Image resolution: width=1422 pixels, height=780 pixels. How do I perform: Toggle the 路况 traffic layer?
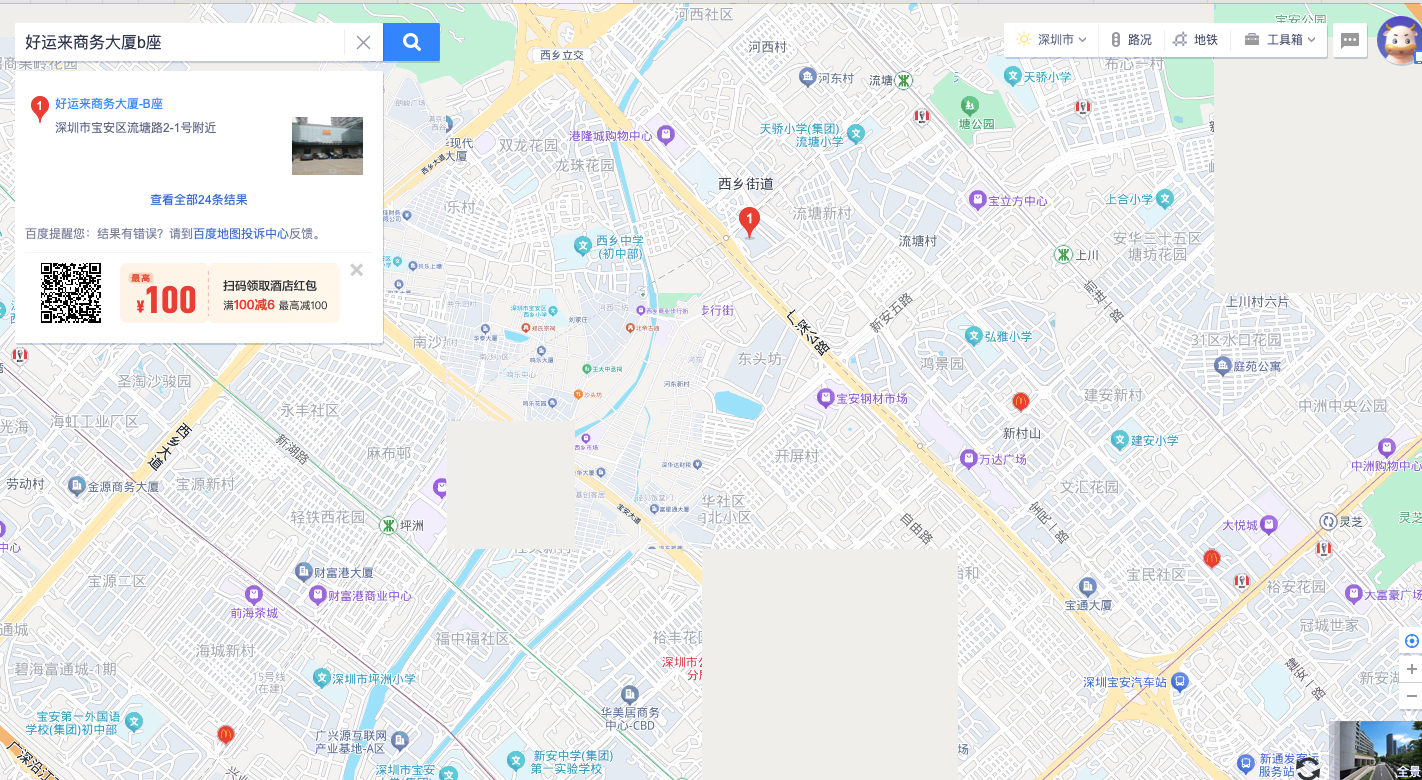[1131, 40]
